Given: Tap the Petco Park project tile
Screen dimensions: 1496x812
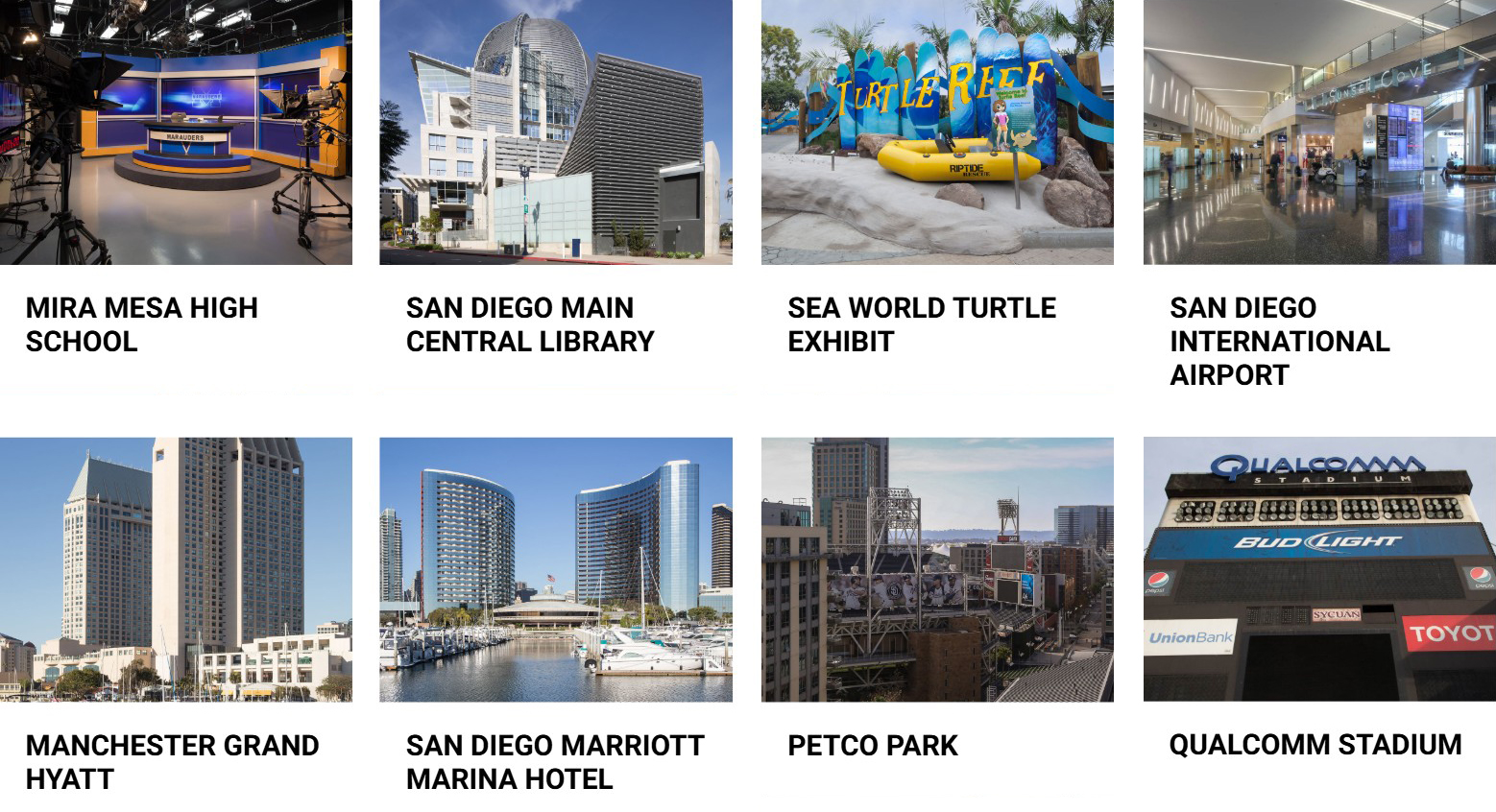Looking at the screenshot, I should [x=937, y=569].
